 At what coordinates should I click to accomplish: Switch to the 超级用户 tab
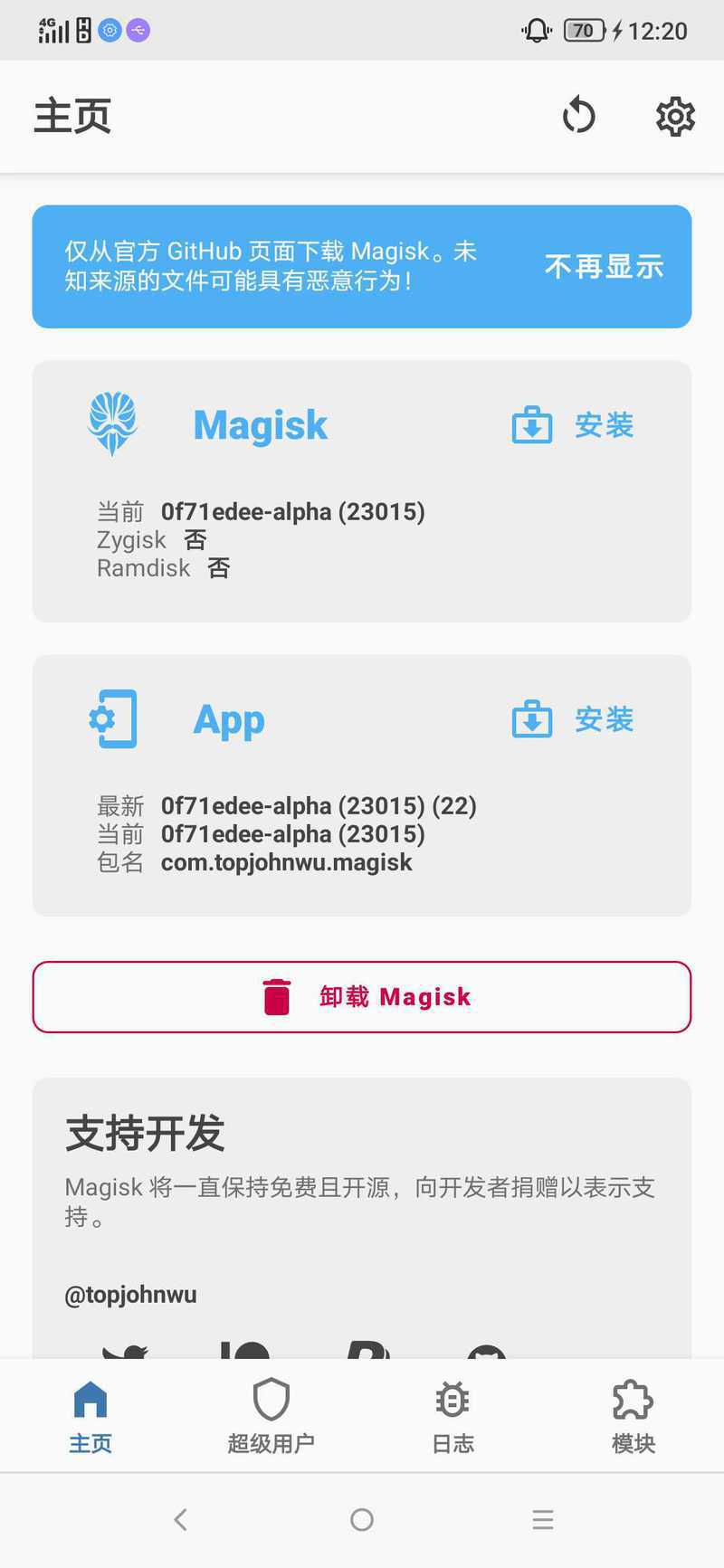[x=271, y=1416]
